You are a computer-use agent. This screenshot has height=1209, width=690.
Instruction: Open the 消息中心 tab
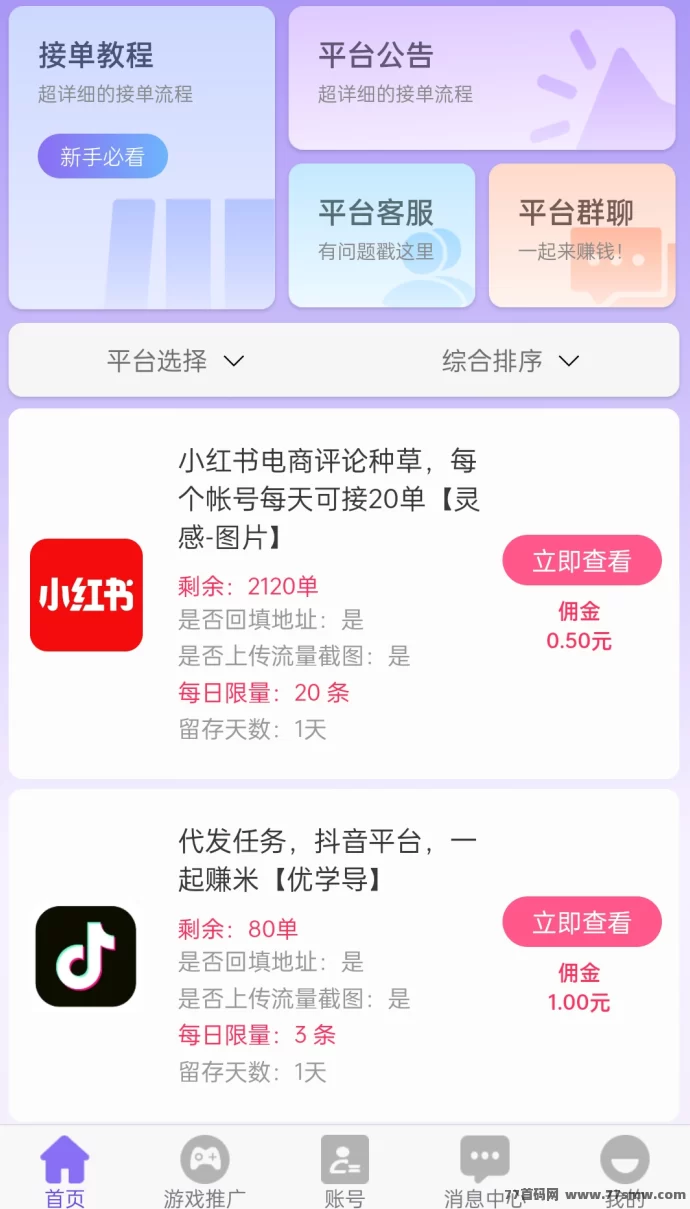(485, 1170)
